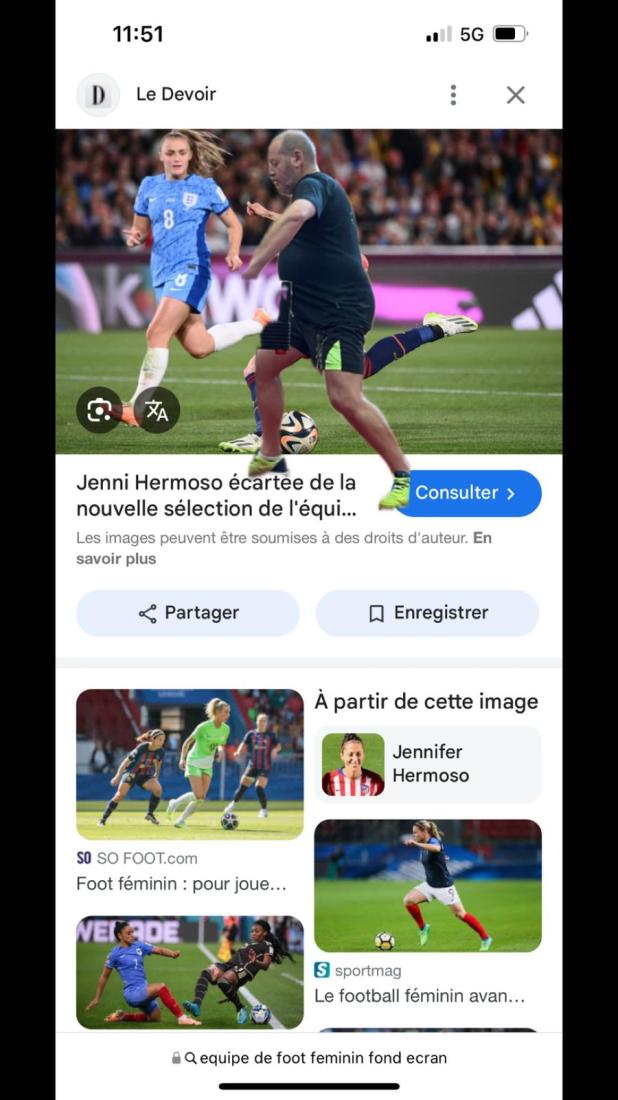Close the Le Devoir image viewer
Screen dimensions: 618x1100
[x=516, y=95]
